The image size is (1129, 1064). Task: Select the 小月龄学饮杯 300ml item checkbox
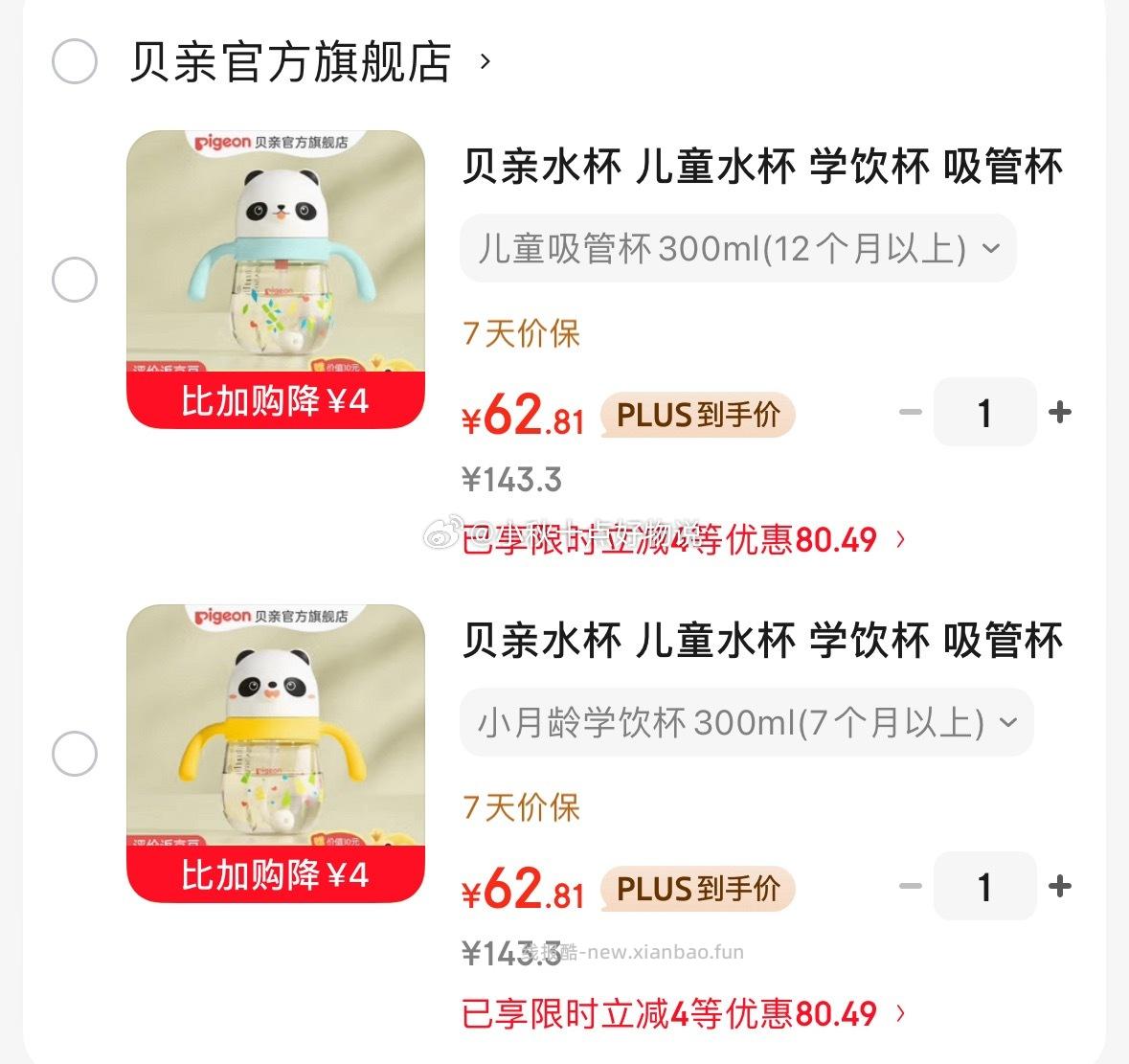pyautogui.click(x=74, y=754)
